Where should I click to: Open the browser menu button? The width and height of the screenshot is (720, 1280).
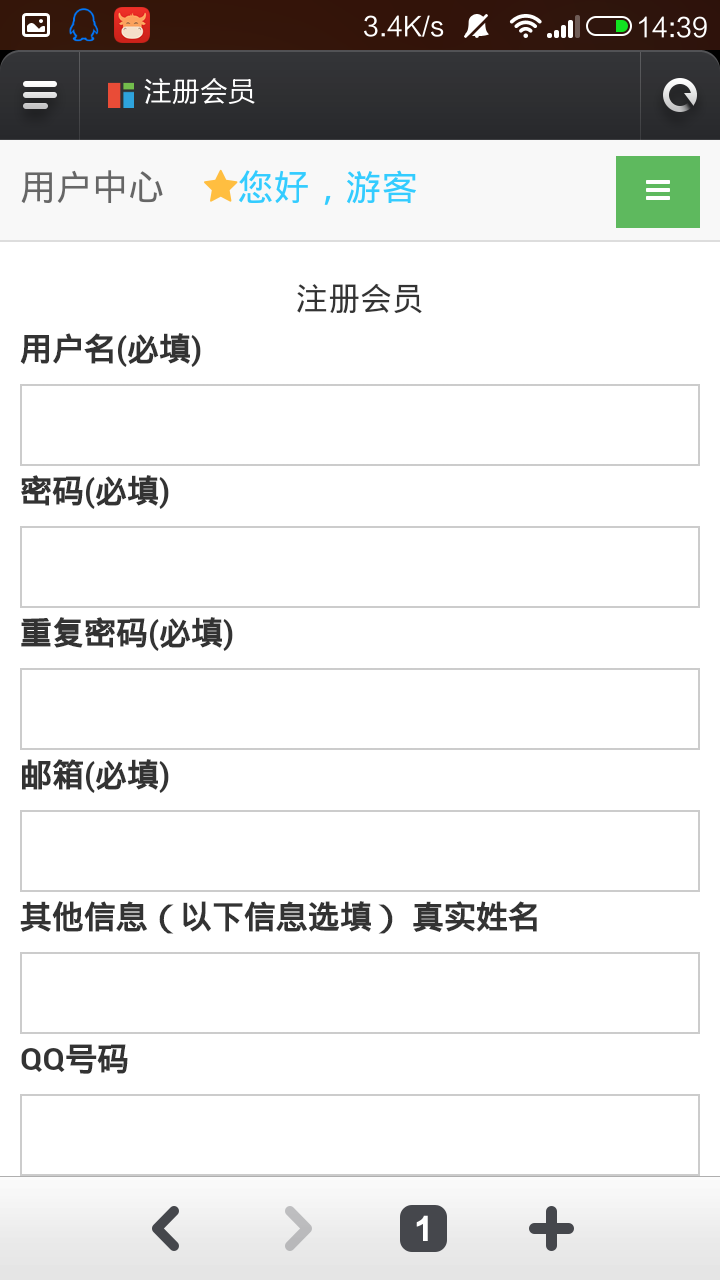(x=40, y=95)
